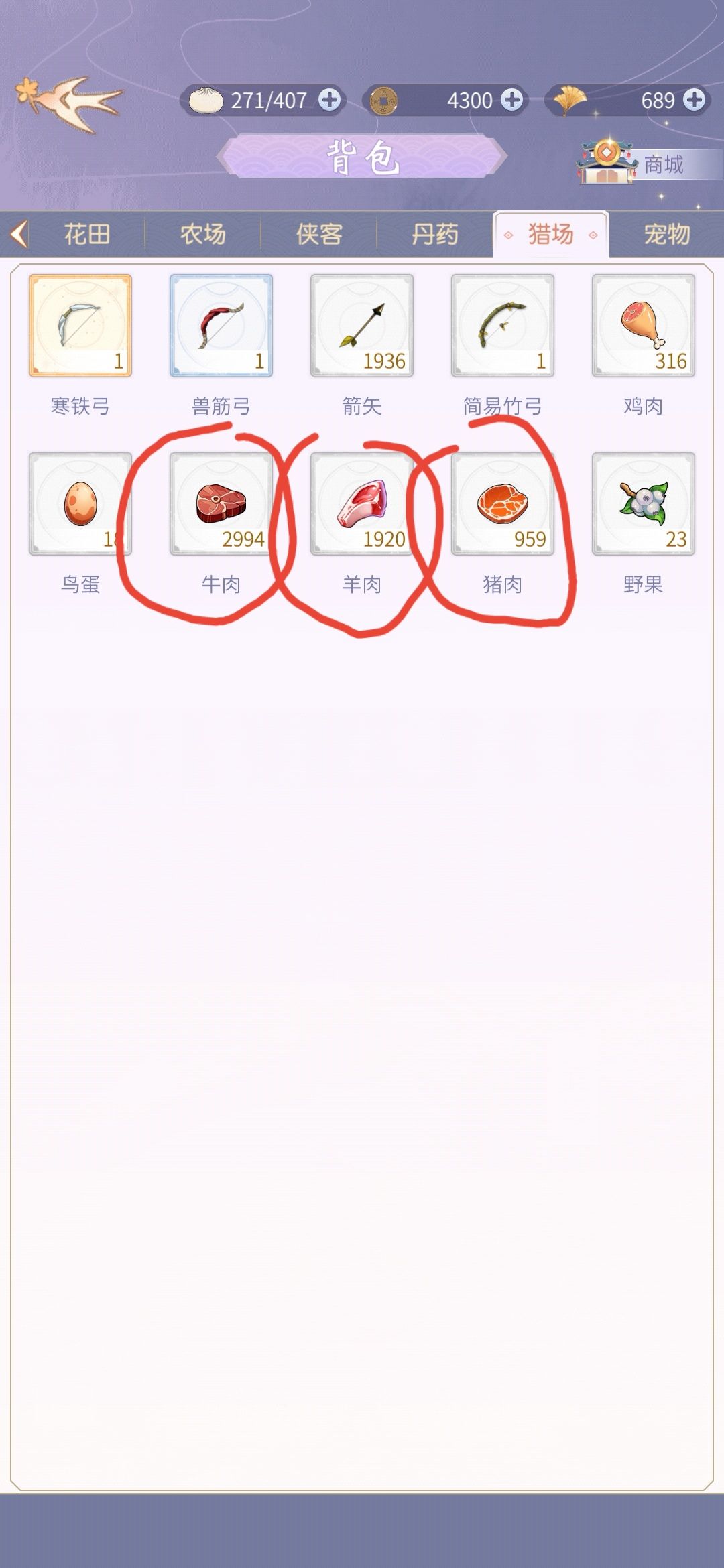Select the 猎场 tab
The width and height of the screenshot is (724, 1568).
tap(551, 235)
